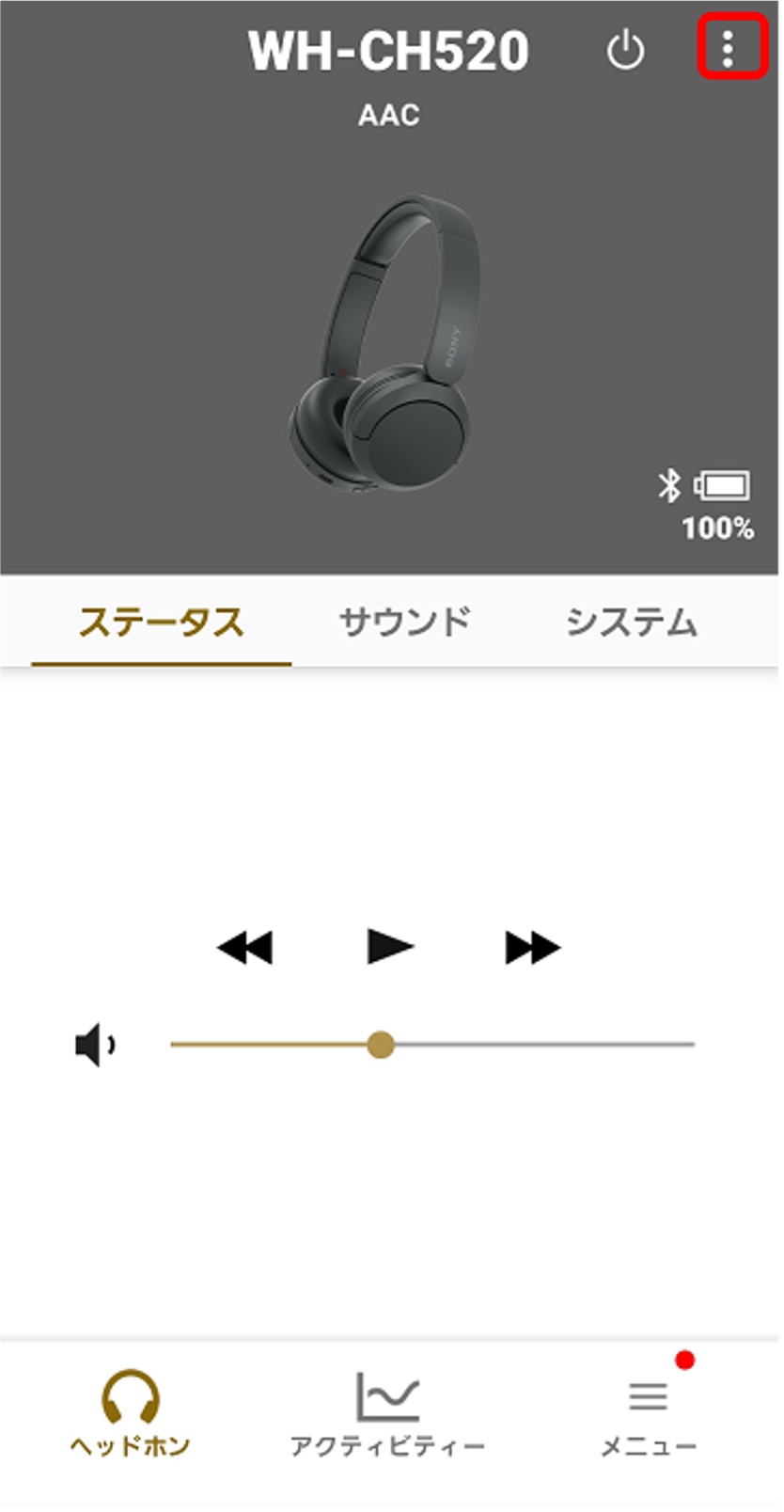784x1512 pixels.
Task: Select the ステータス tab
Action: click(161, 622)
